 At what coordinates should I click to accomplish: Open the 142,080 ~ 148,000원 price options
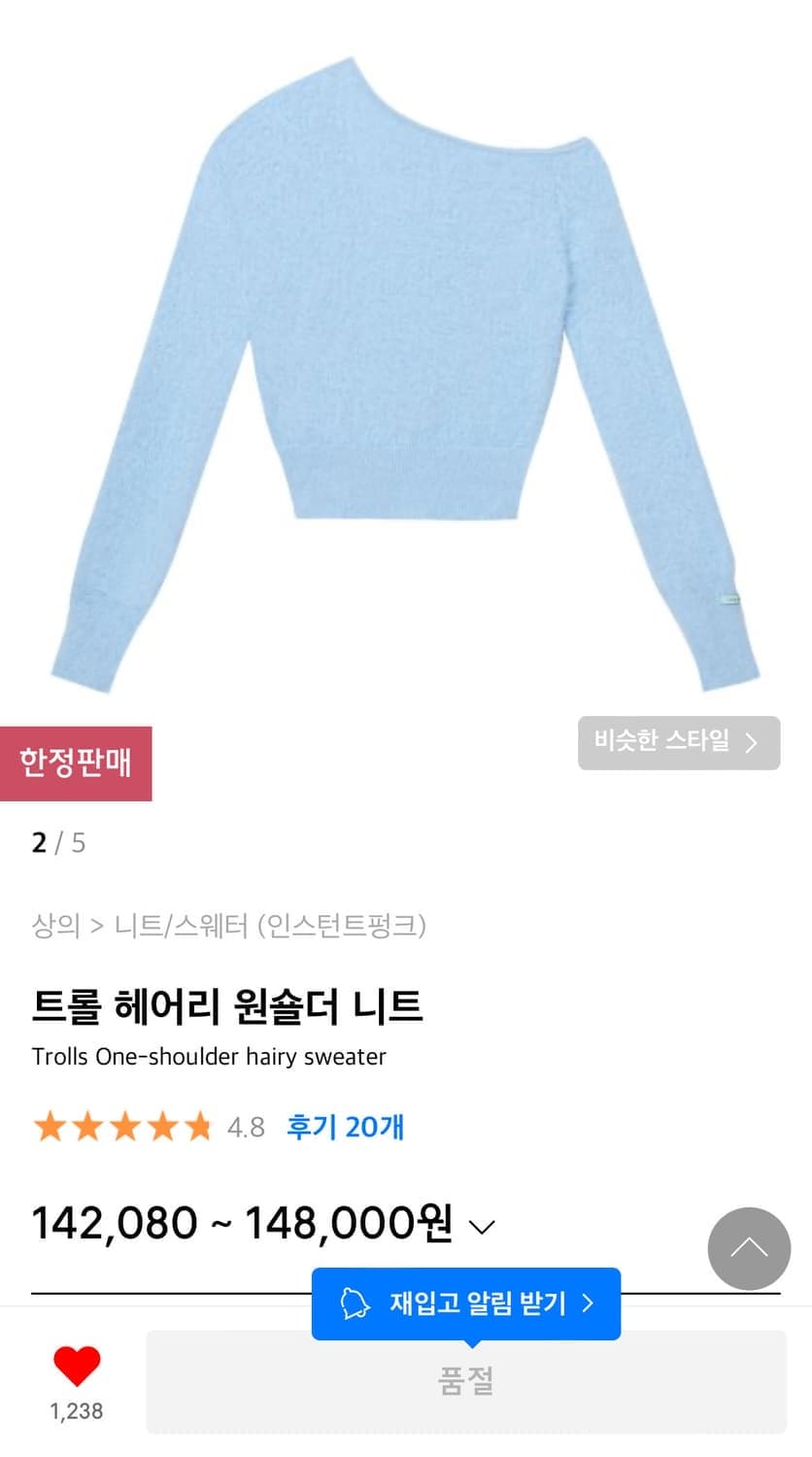click(243, 1222)
